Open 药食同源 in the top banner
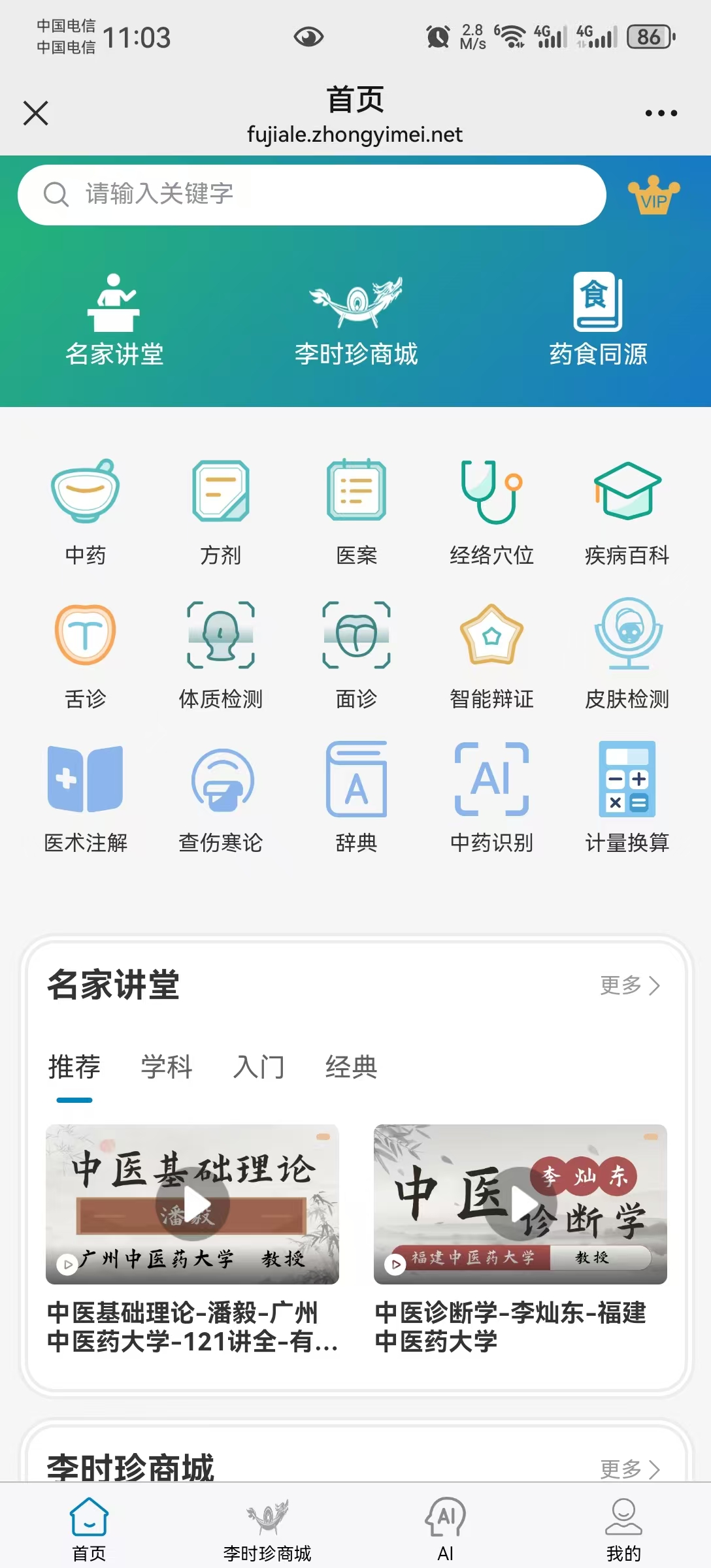Image resolution: width=711 pixels, height=1568 pixels. click(598, 319)
